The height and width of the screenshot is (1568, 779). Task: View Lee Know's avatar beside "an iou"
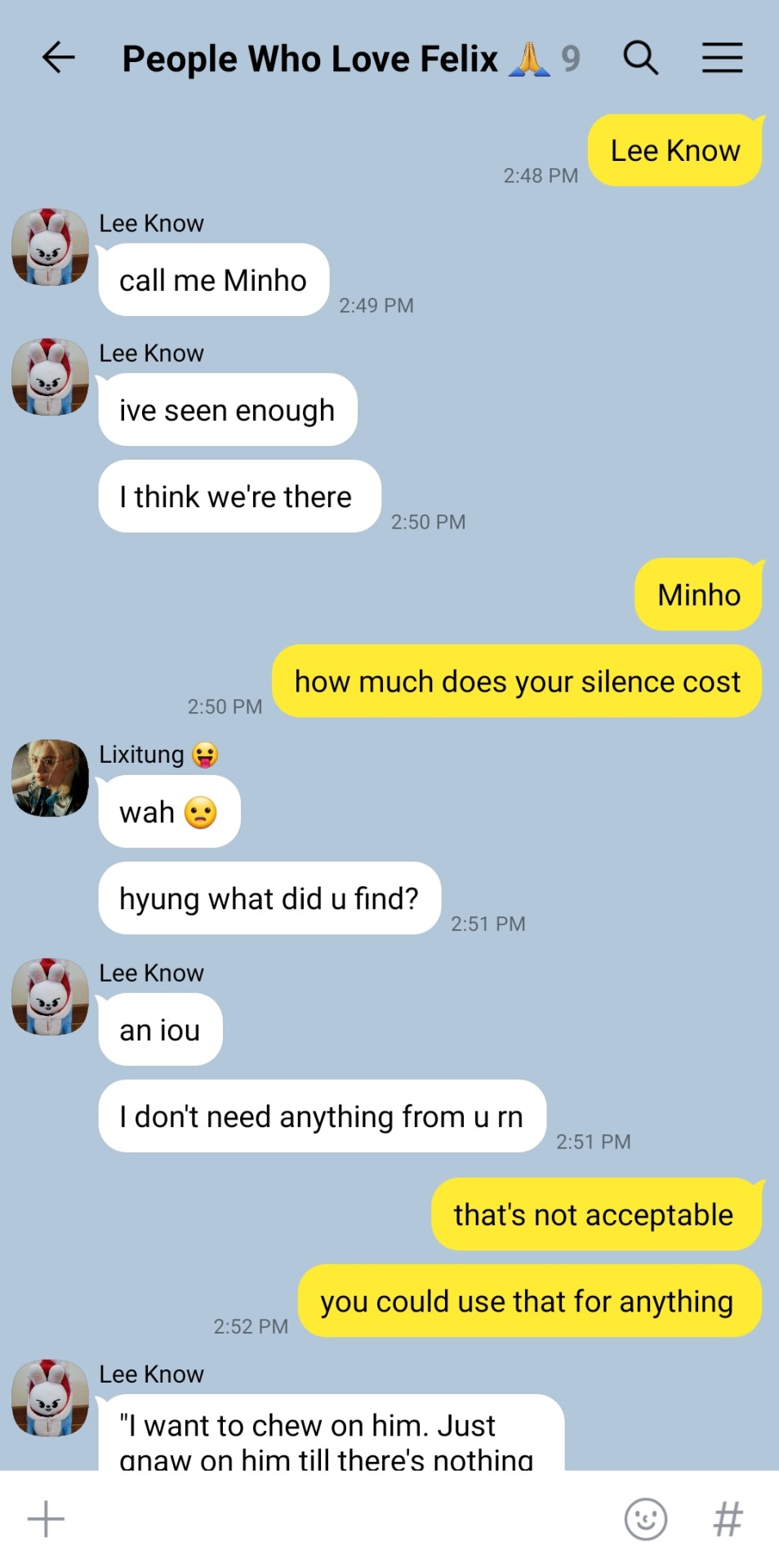(50, 997)
